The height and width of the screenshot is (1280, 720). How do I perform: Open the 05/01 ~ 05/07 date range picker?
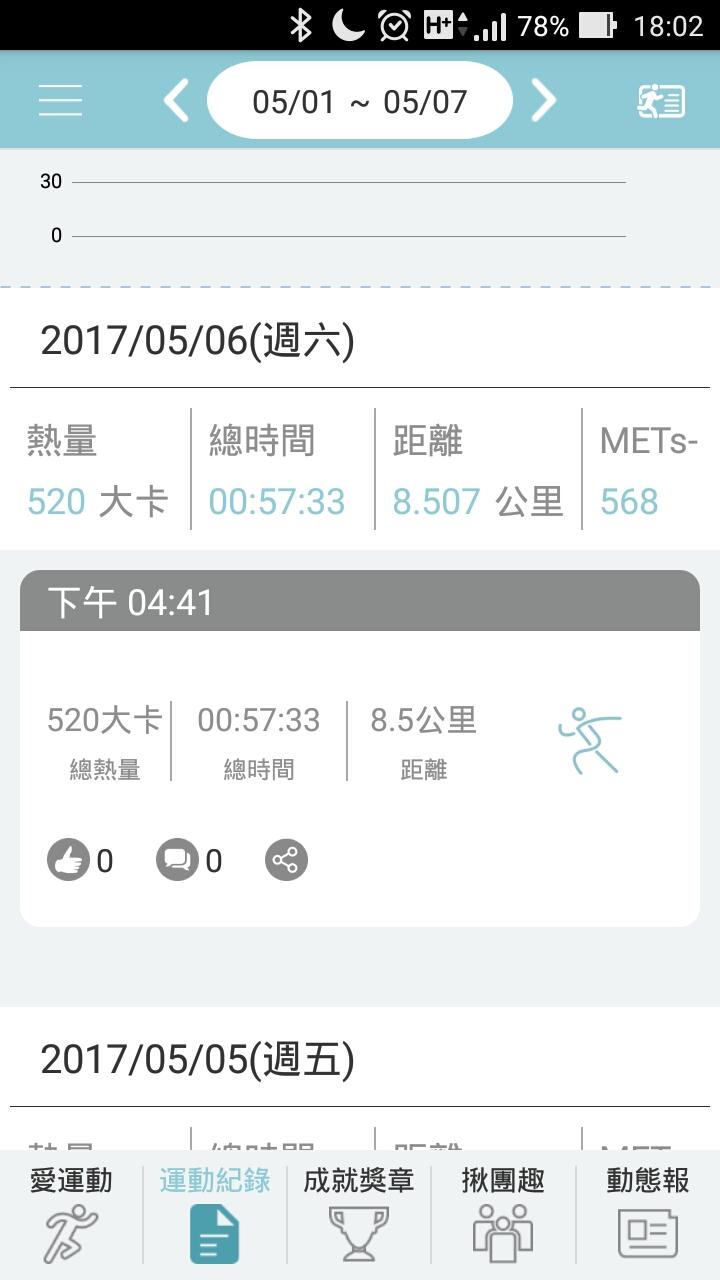[x=359, y=101]
